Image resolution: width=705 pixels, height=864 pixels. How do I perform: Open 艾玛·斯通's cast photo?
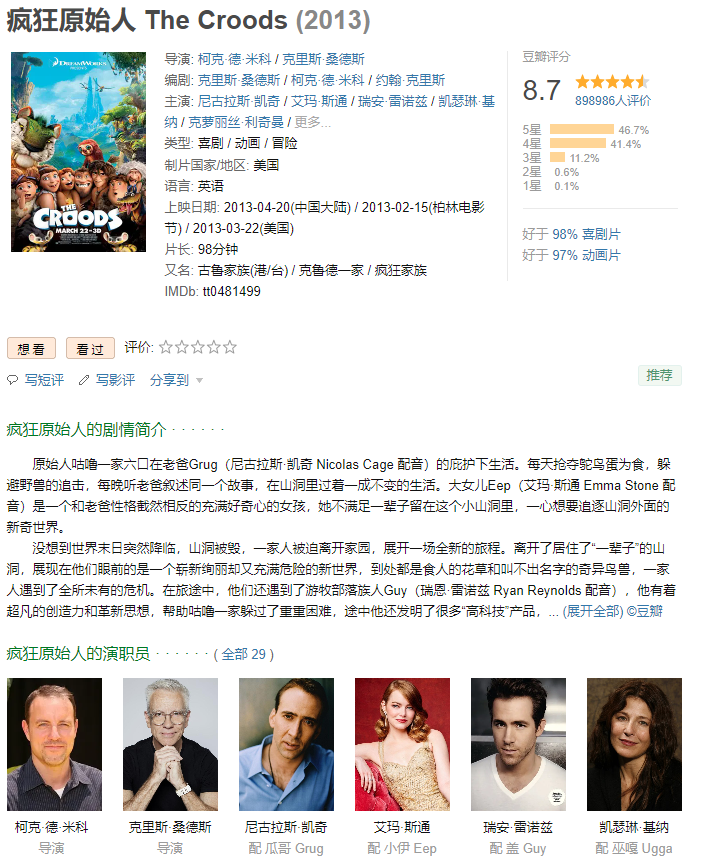pos(402,744)
